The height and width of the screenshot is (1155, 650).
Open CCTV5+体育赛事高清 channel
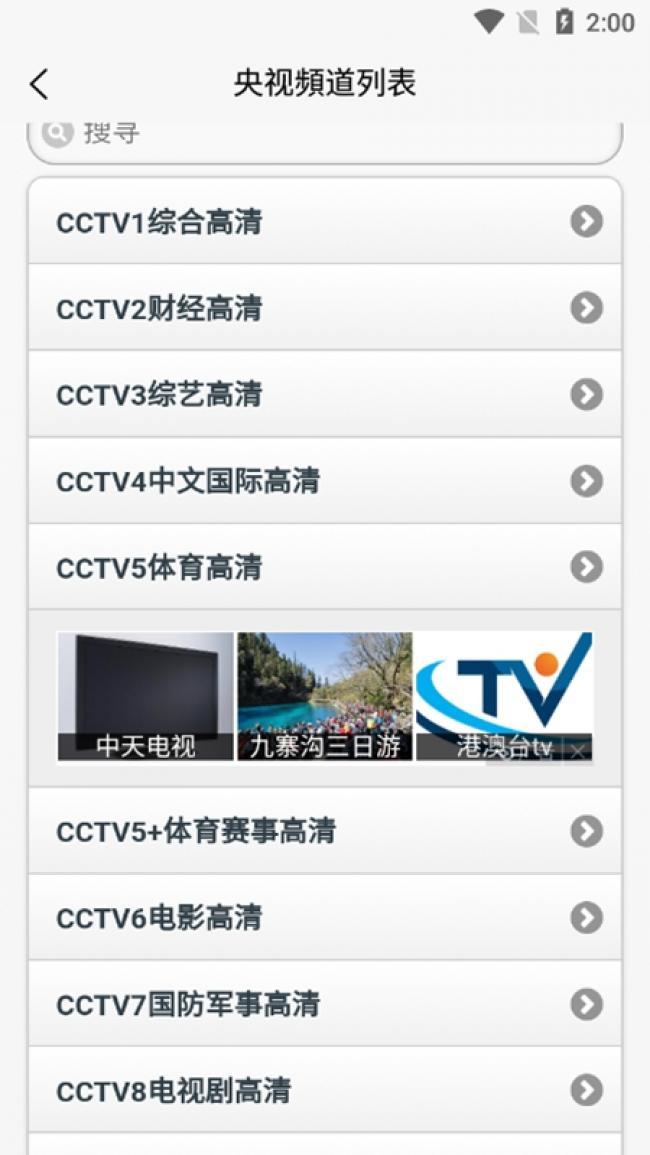[x=325, y=831]
